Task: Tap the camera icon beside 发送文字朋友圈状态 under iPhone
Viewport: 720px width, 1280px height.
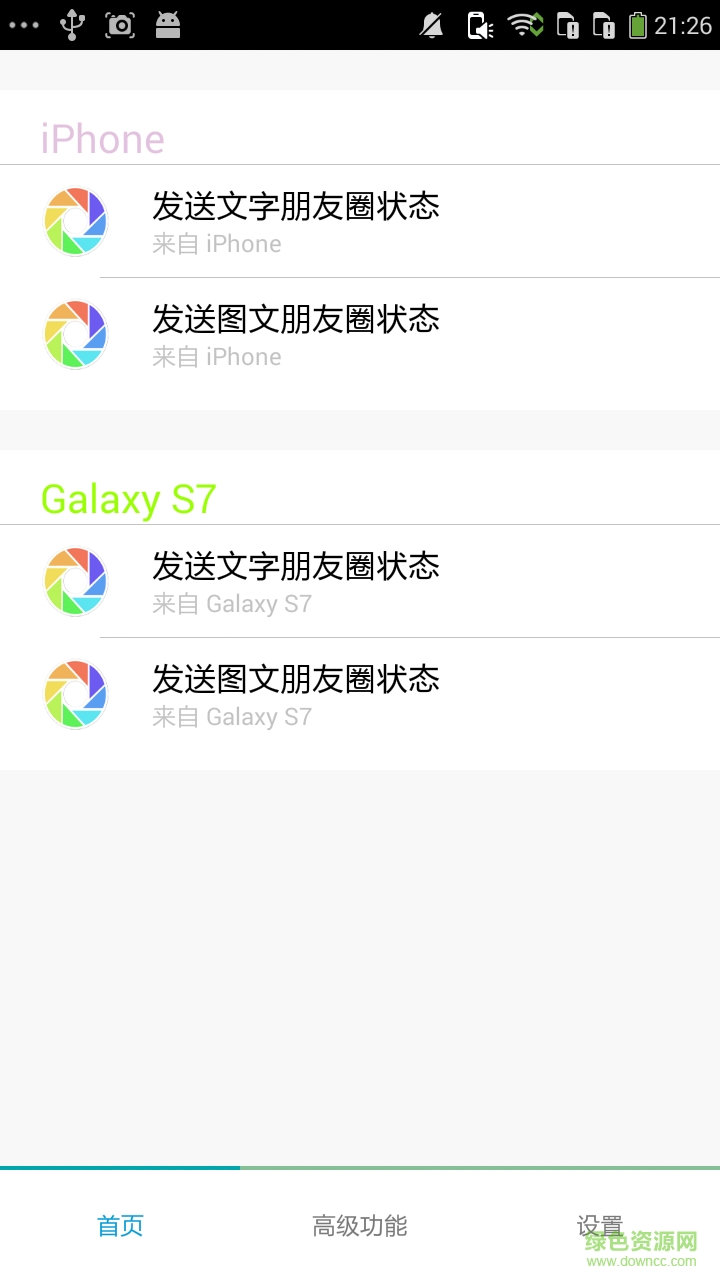Action: point(75,221)
